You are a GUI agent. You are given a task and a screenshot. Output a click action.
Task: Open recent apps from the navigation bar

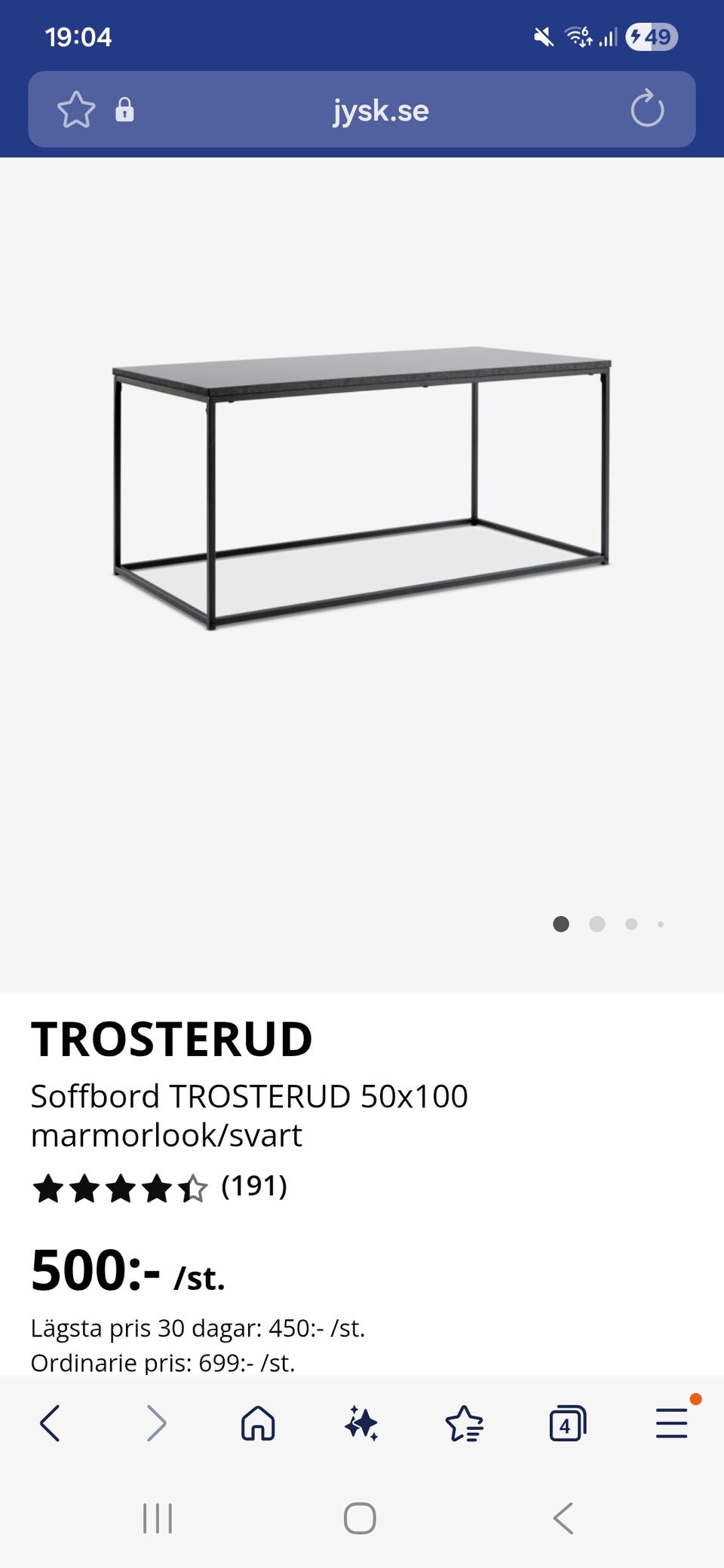point(158,1518)
